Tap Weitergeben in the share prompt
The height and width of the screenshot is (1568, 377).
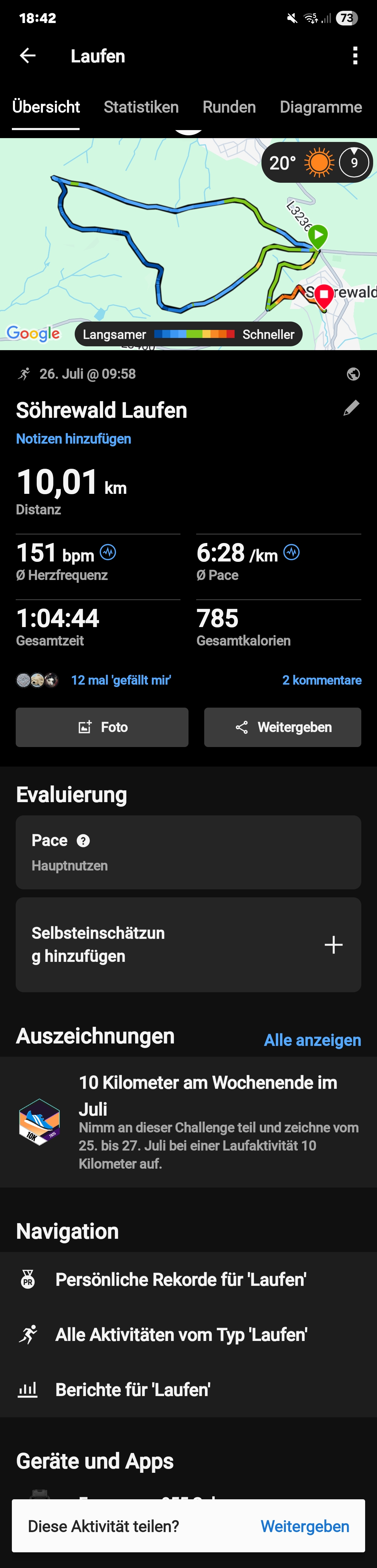[304, 1526]
